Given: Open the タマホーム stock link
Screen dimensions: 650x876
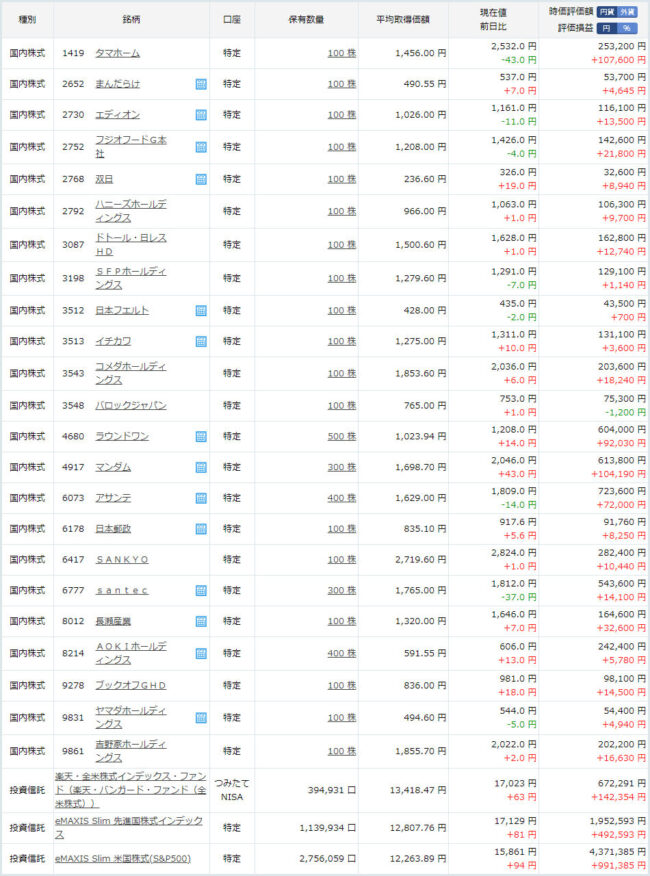Looking at the screenshot, I should [117, 52].
